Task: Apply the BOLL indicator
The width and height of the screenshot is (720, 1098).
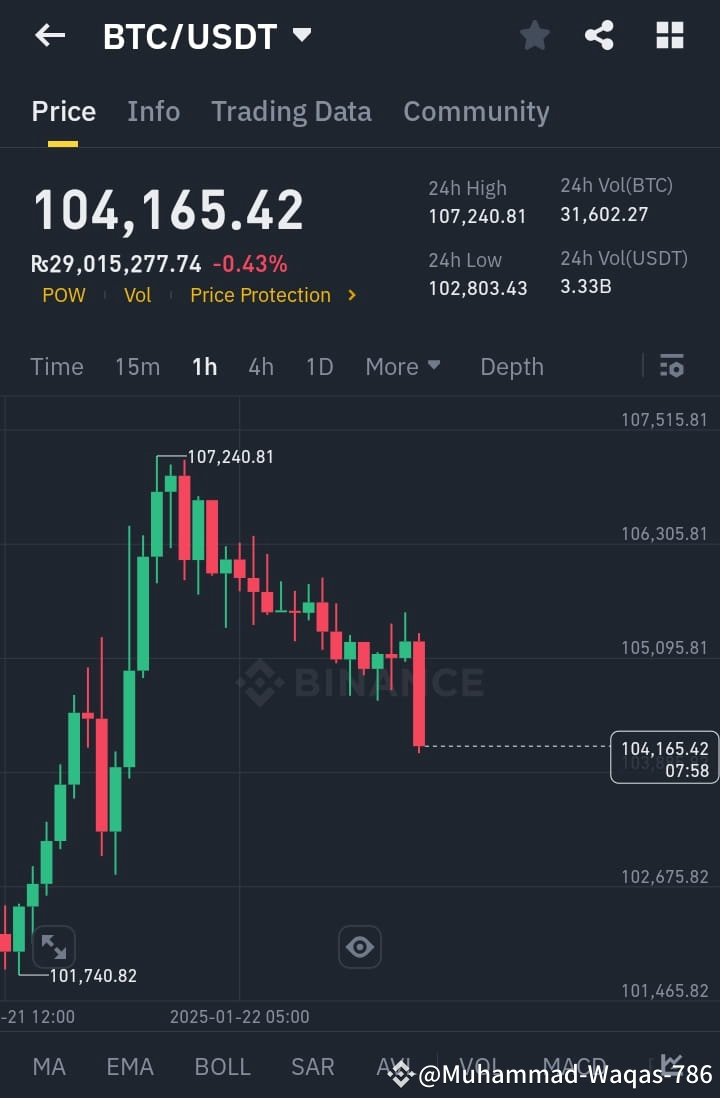Action: tap(222, 1067)
